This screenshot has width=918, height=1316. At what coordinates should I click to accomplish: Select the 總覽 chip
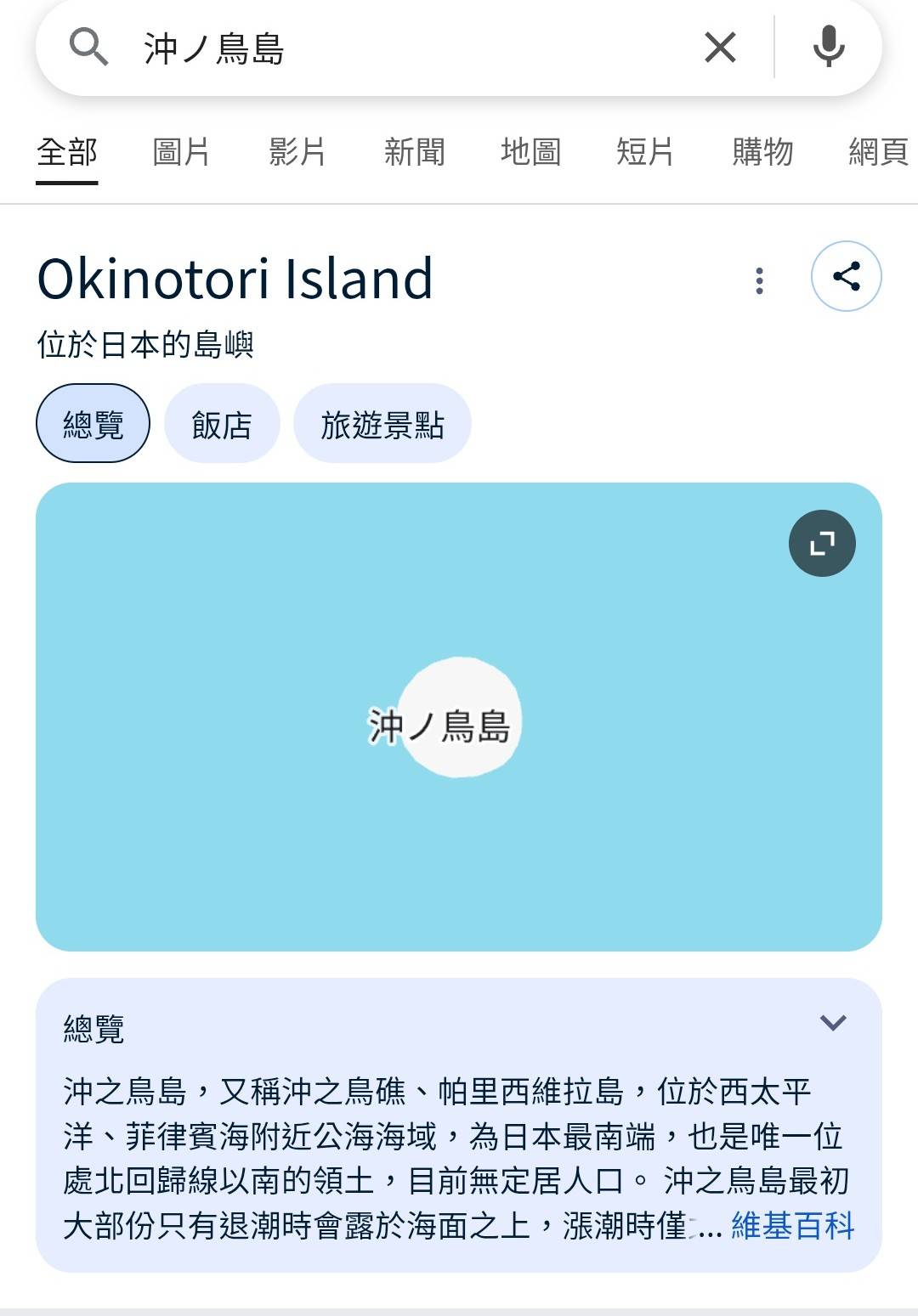[93, 424]
